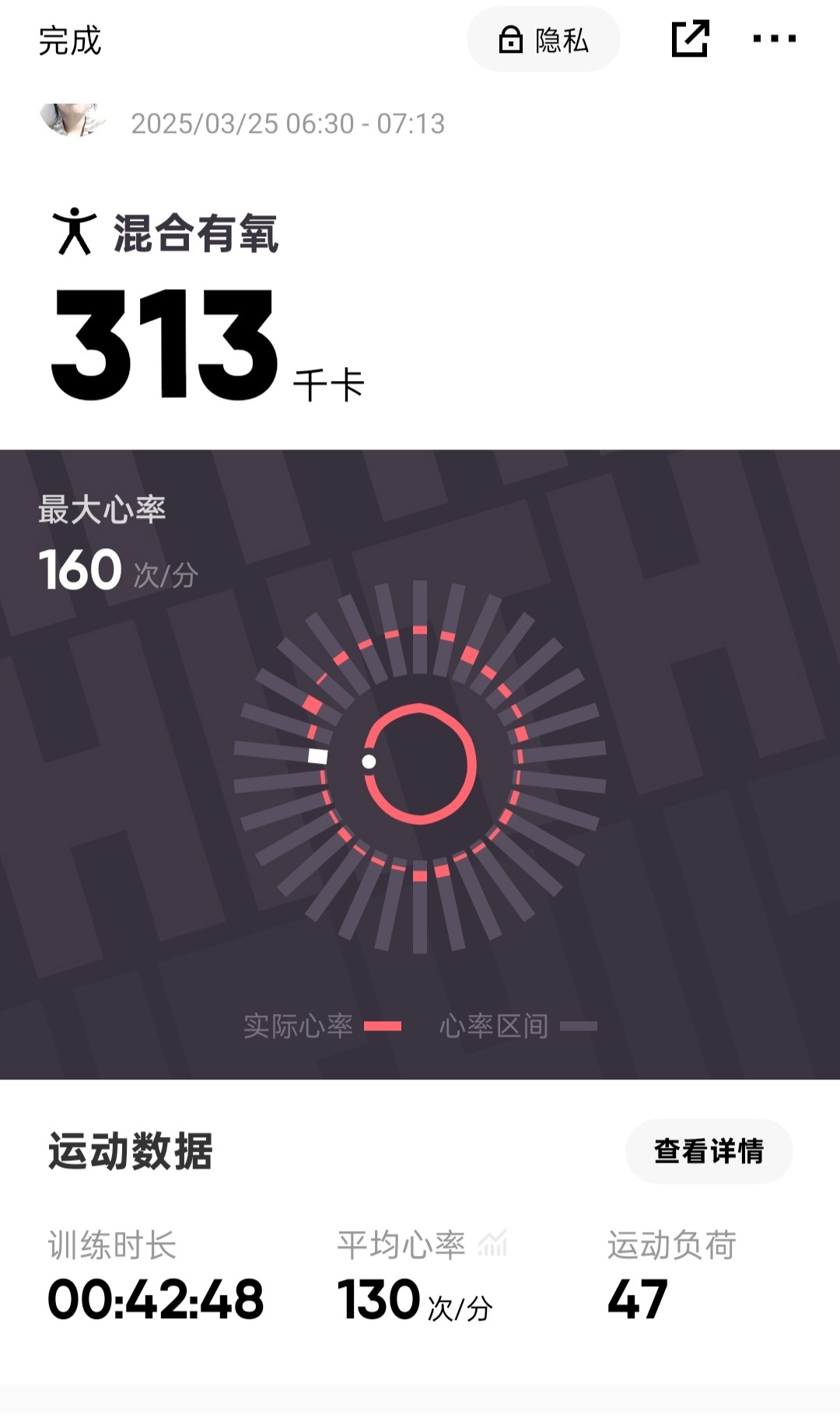Tap 查看详情 to view details
The image size is (840, 1417).
709,1151
